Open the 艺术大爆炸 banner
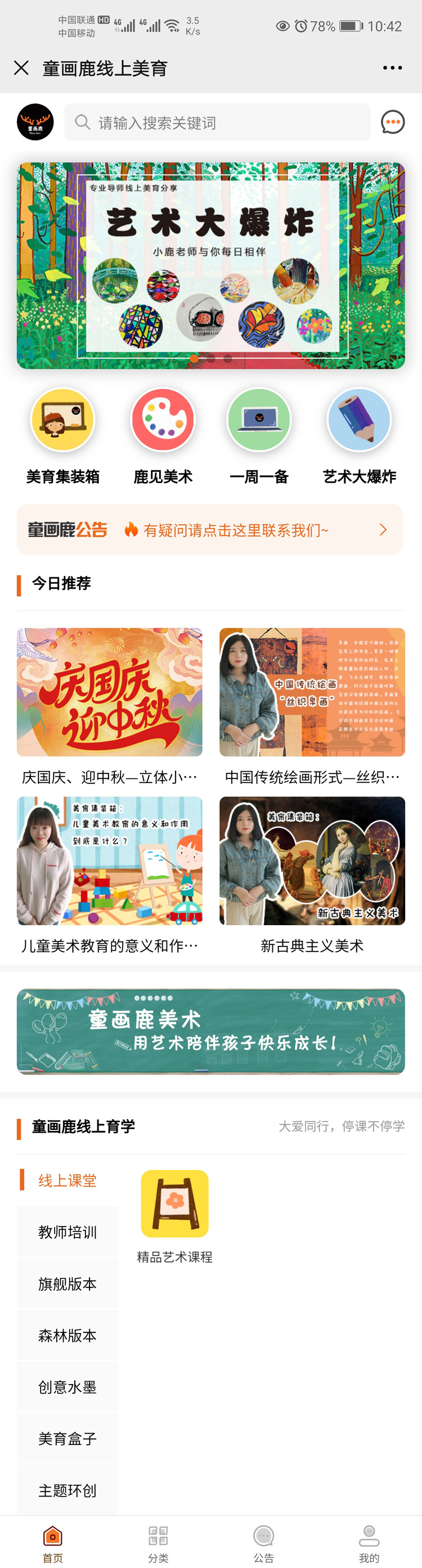This screenshot has height=1568, width=422. 210,265
